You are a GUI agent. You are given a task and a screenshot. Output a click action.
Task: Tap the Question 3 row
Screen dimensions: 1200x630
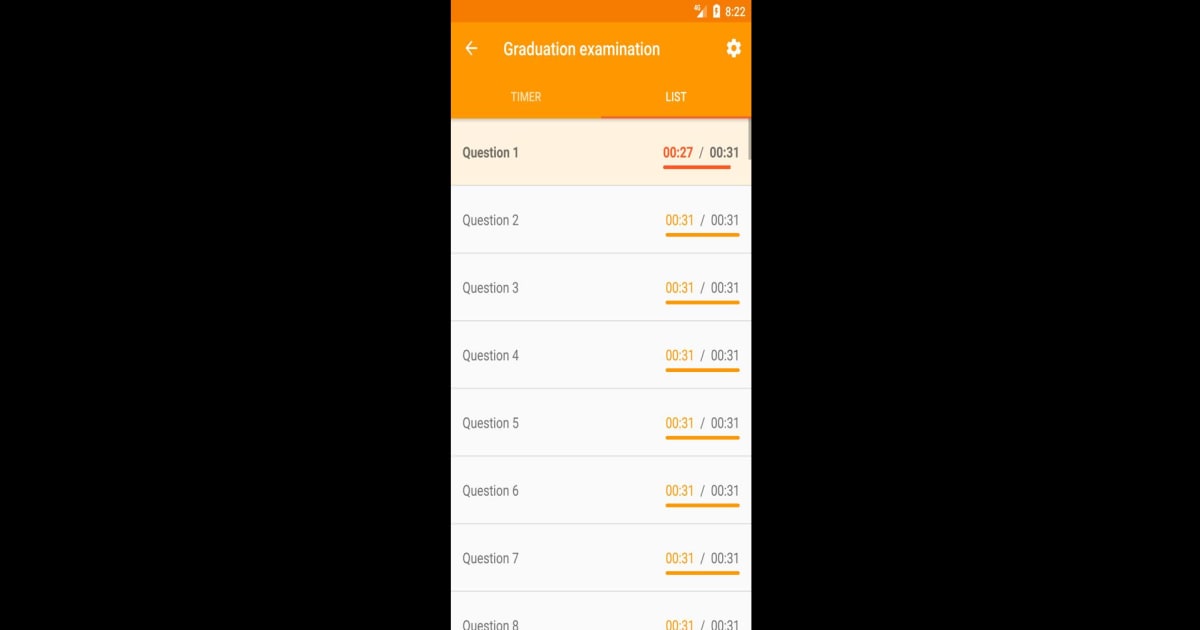[x=600, y=288]
